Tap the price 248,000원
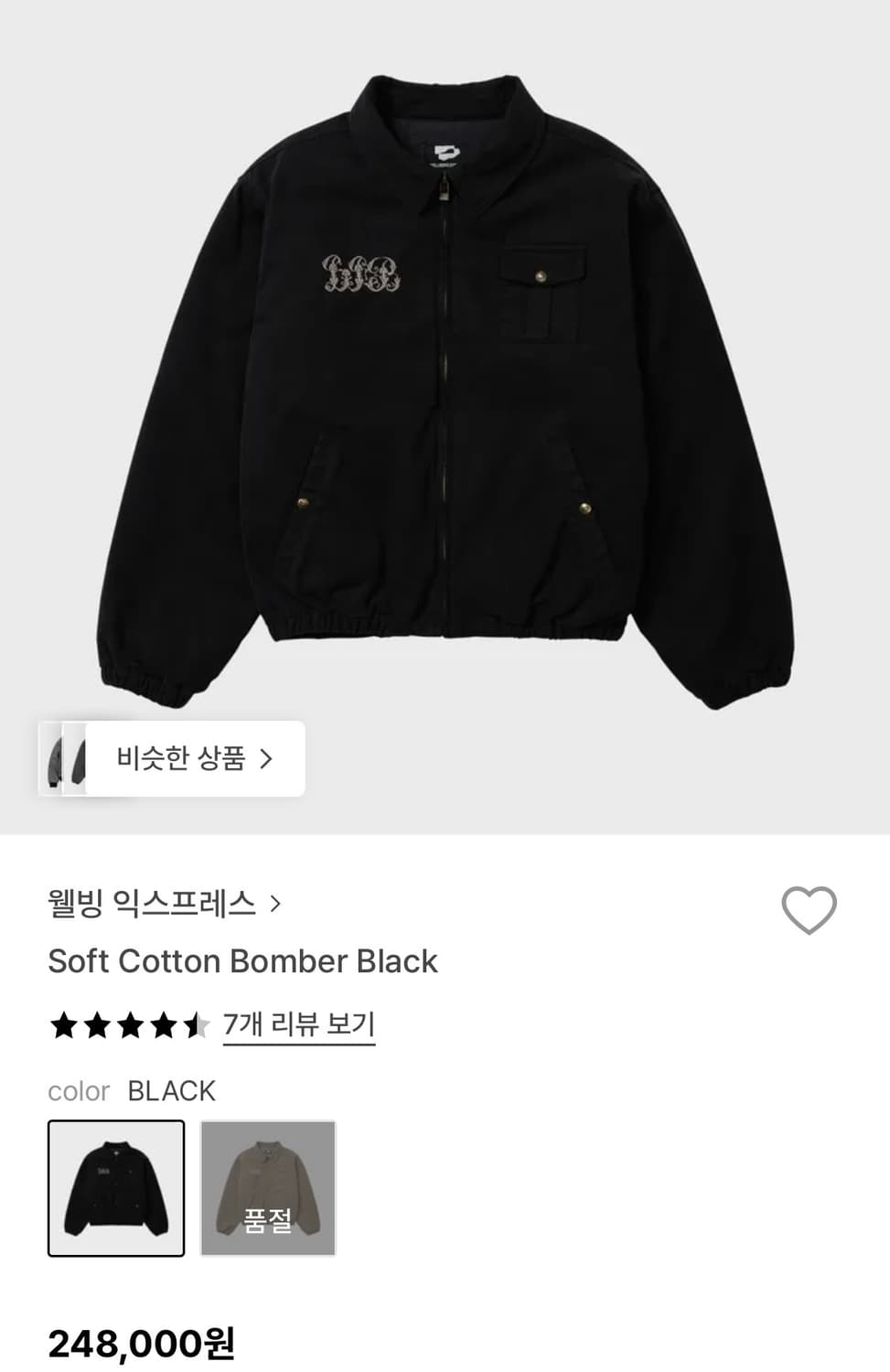 pos(142,1345)
